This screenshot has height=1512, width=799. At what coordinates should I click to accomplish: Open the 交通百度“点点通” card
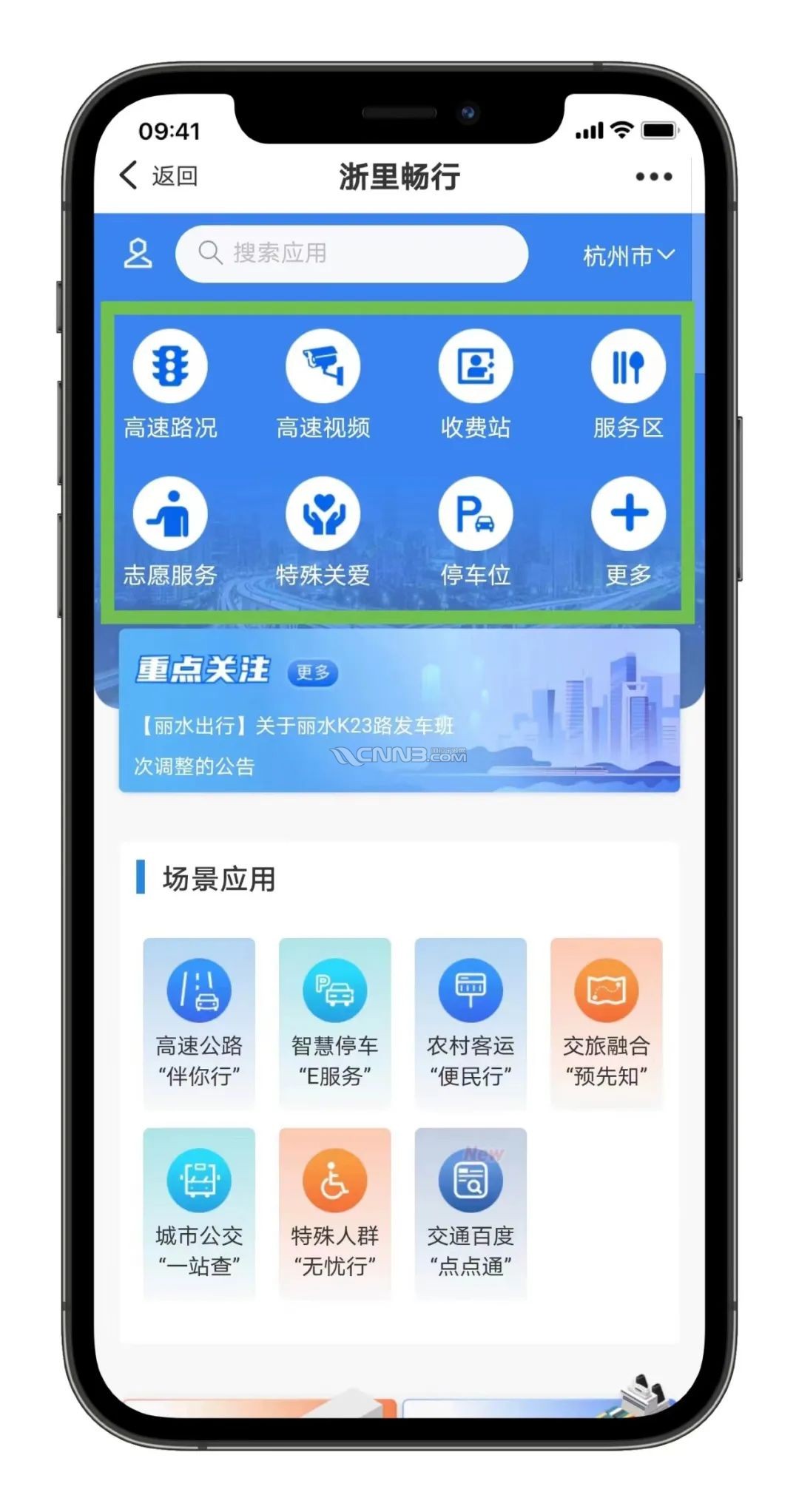471,1212
